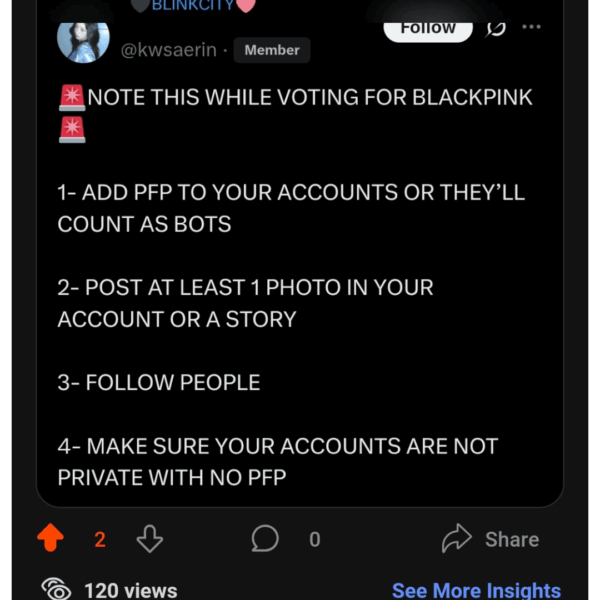Upvote this BLACKPINK voting post
Image resolution: width=600 pixels, height=600 pixels.
[50, 539]
